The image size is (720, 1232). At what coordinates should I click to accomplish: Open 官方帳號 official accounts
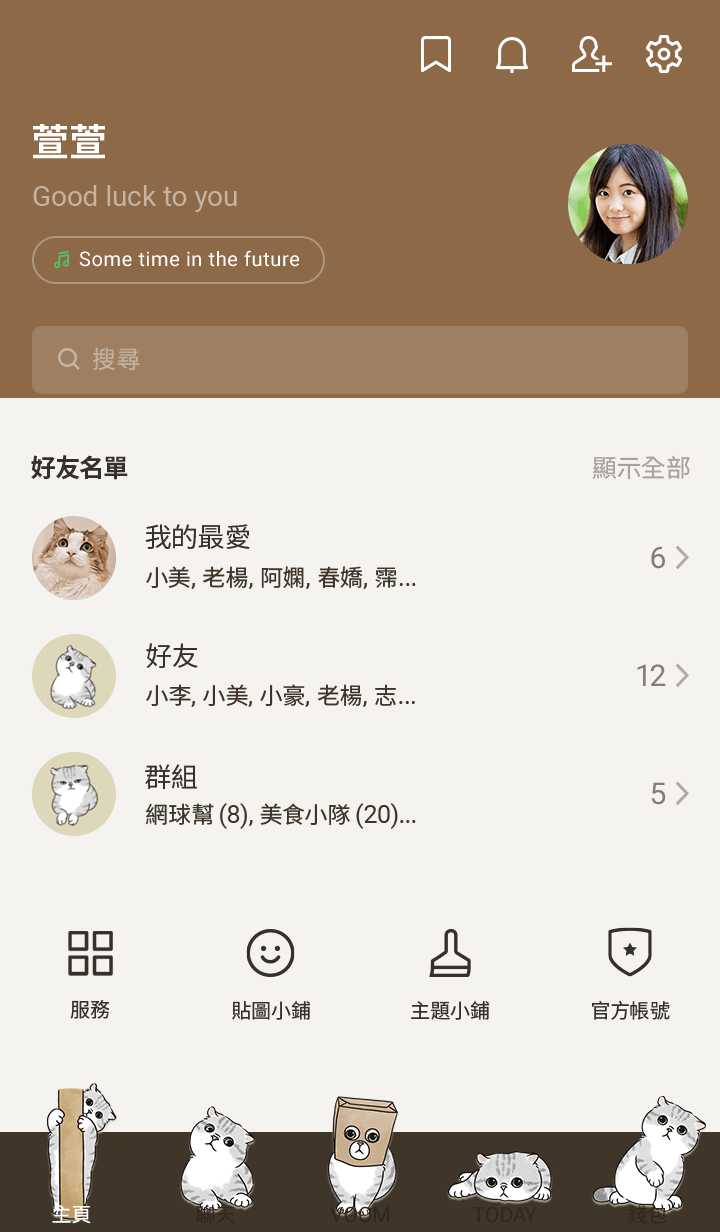[x=630, y=973]
